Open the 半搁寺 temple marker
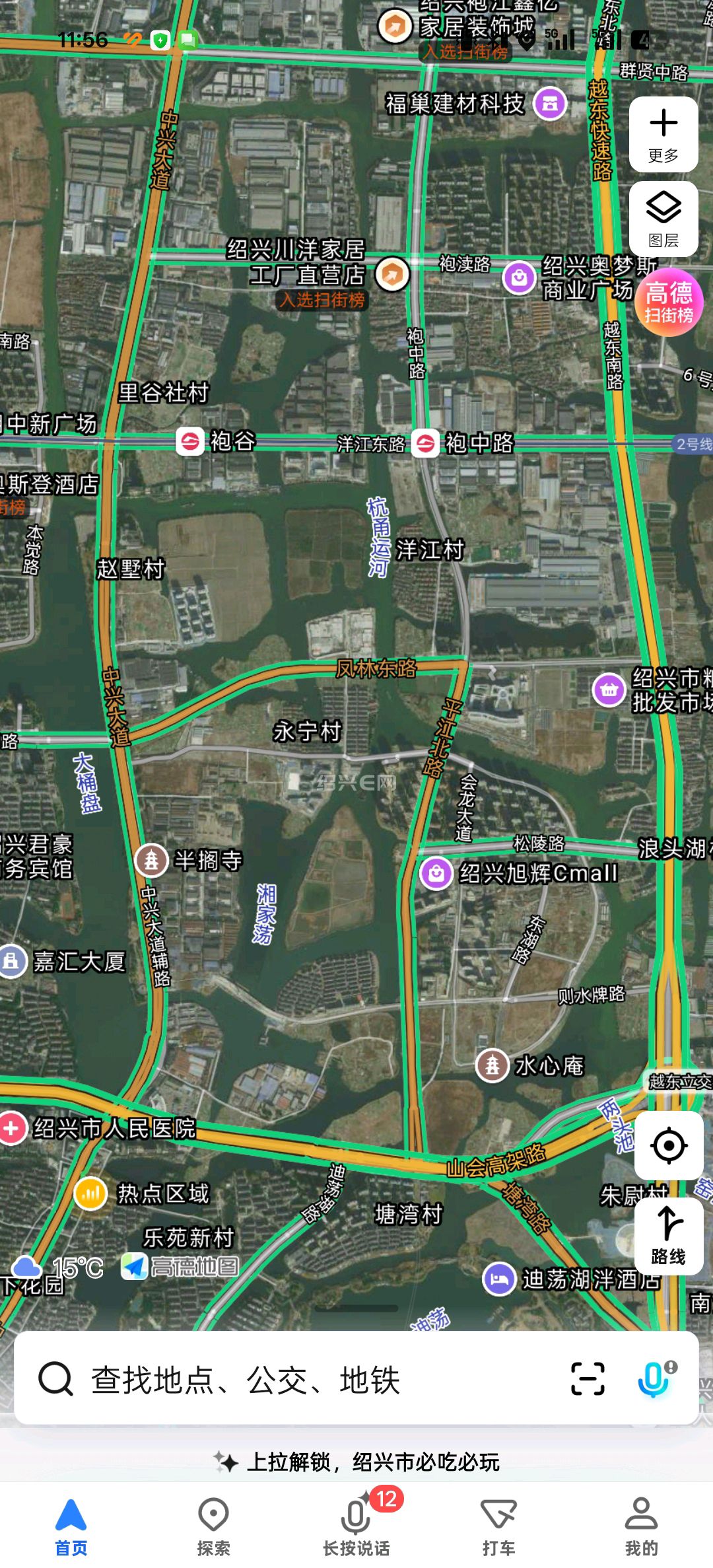Screen dimensions: 713x1568 click(x=151, y=860)
